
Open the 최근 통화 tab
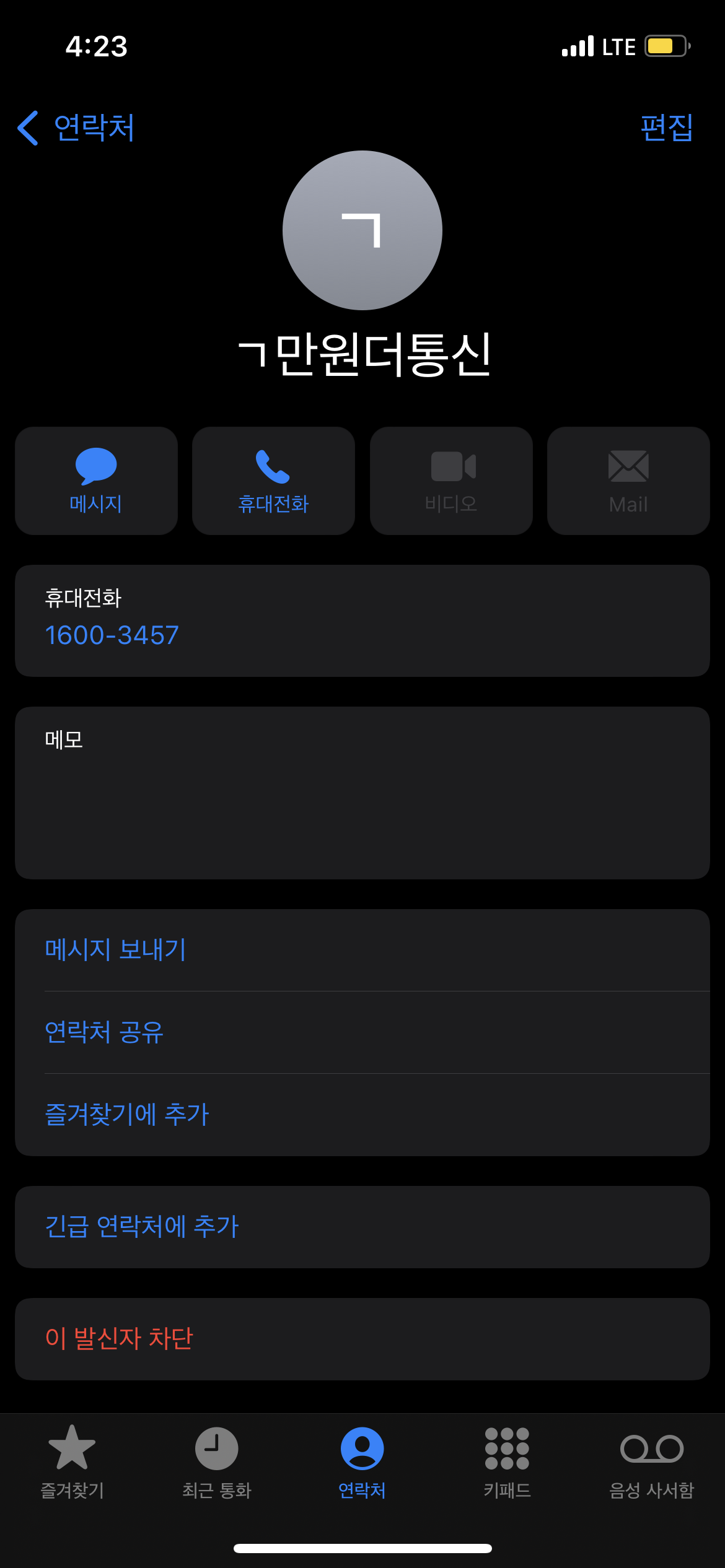coord(217,1463)
